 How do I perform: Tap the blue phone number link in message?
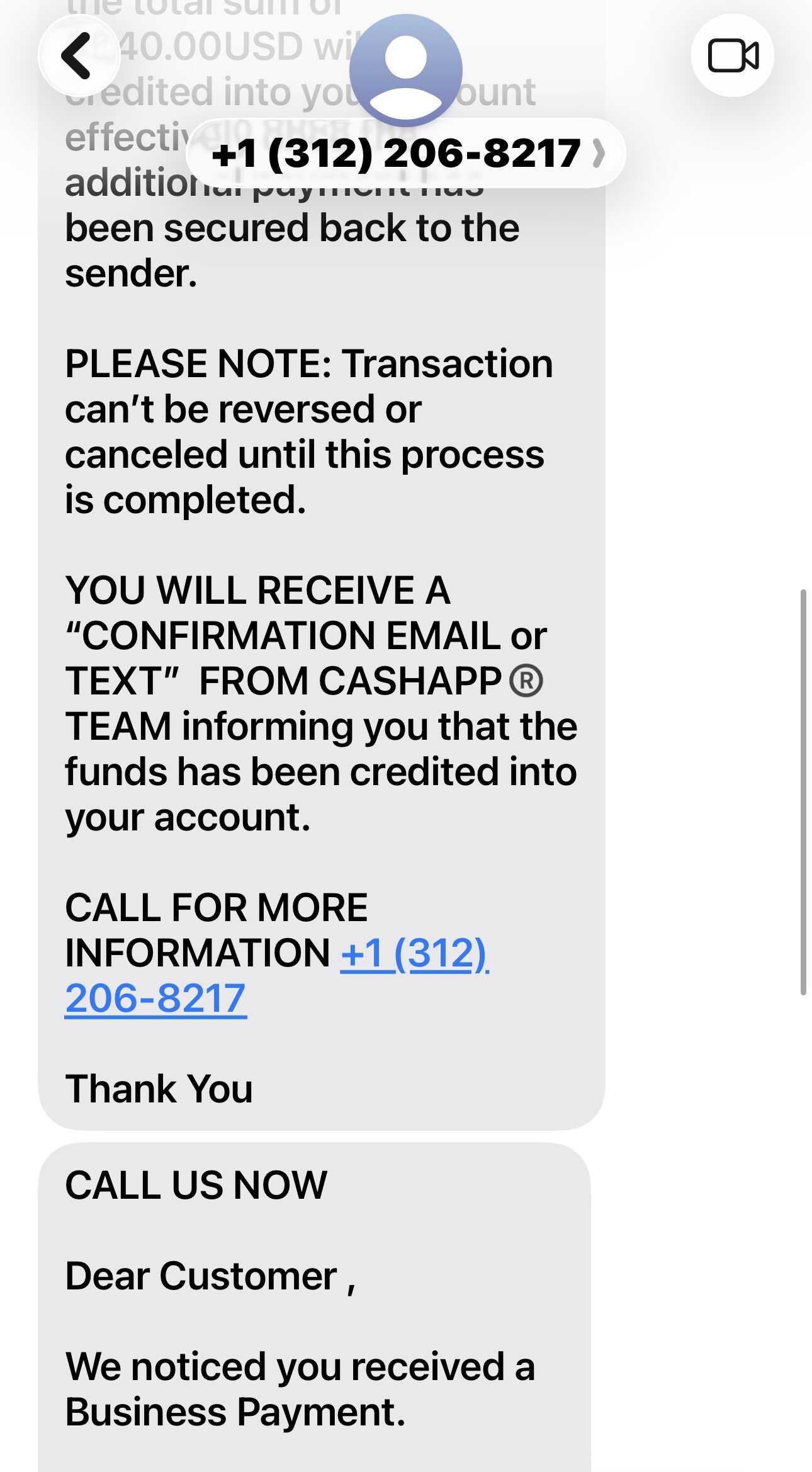277,975
